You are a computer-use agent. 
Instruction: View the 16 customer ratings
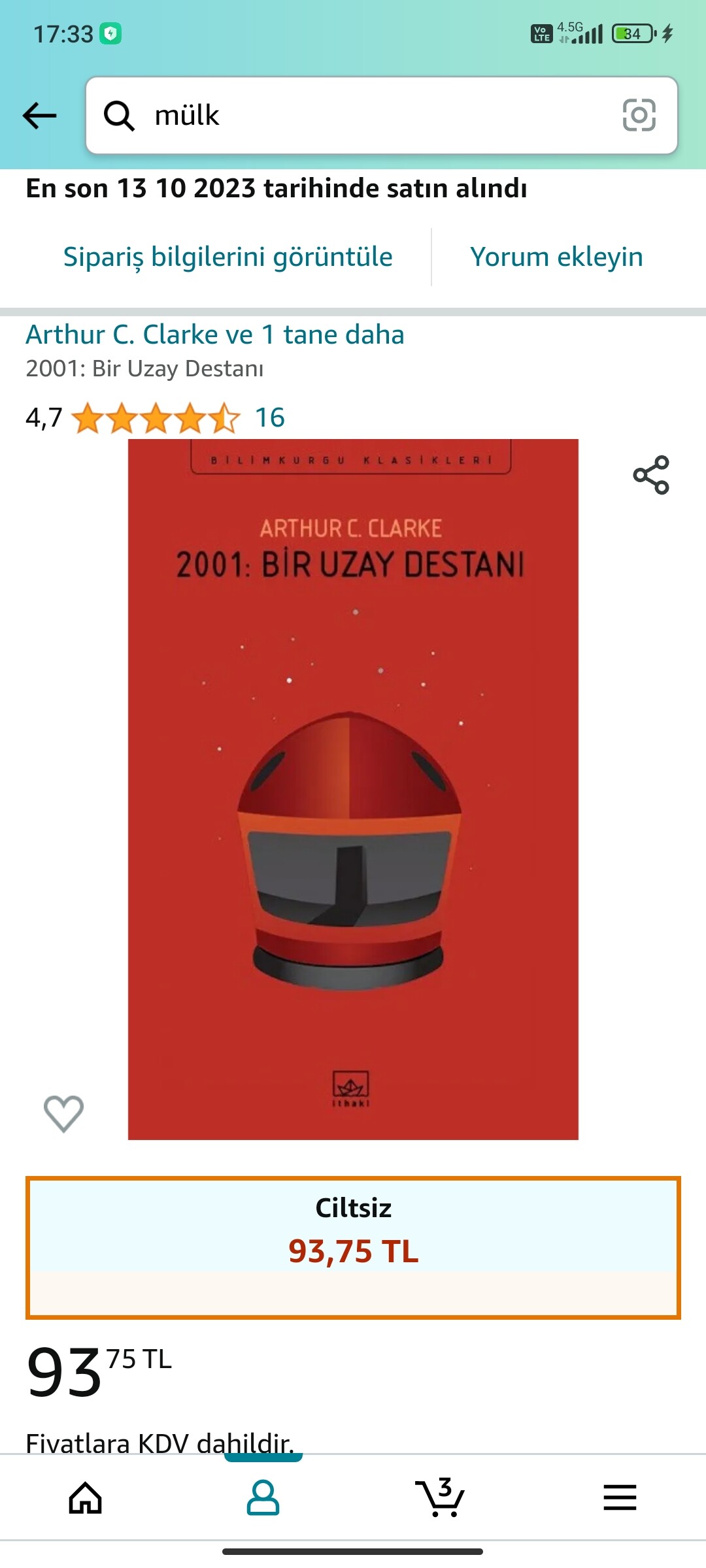point(269,417)
